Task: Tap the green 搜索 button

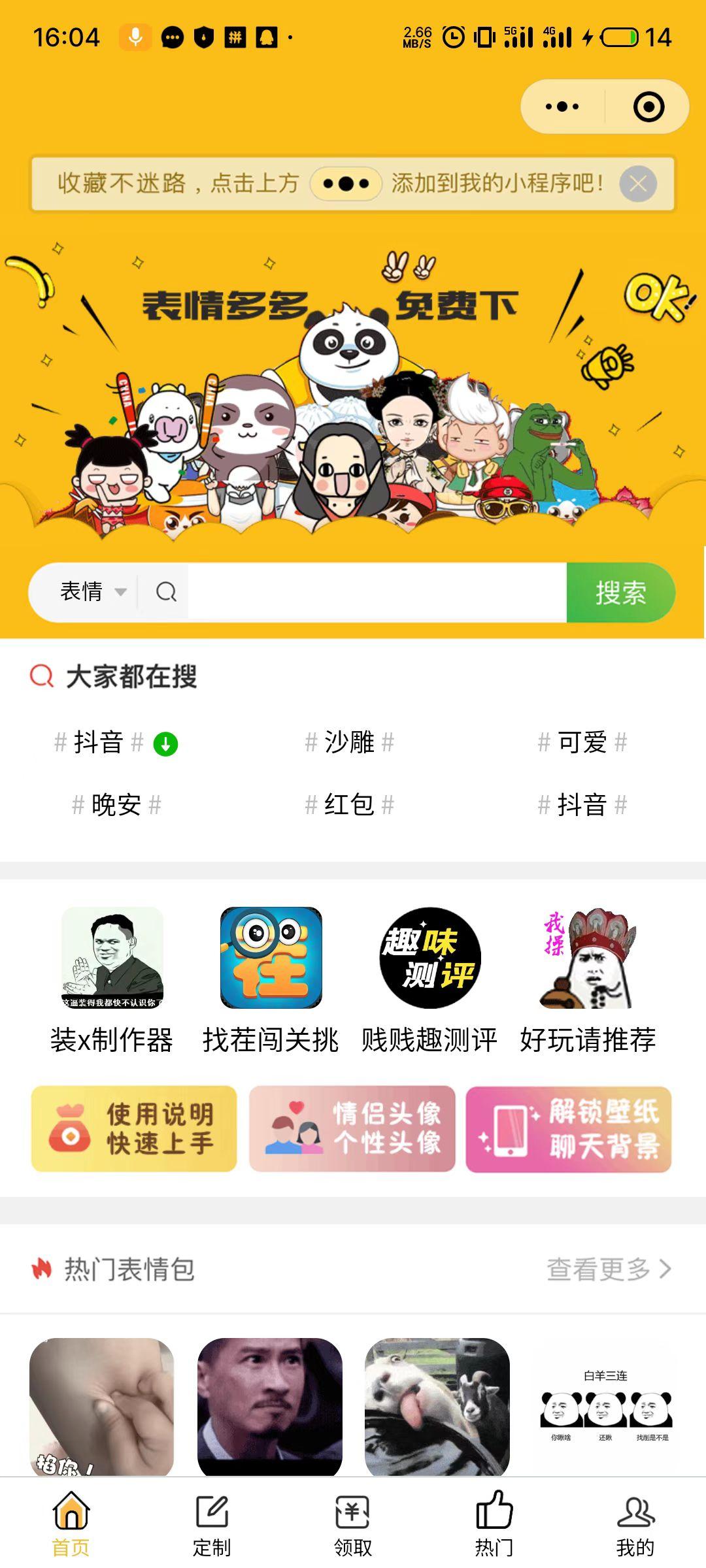Action: 620,593
